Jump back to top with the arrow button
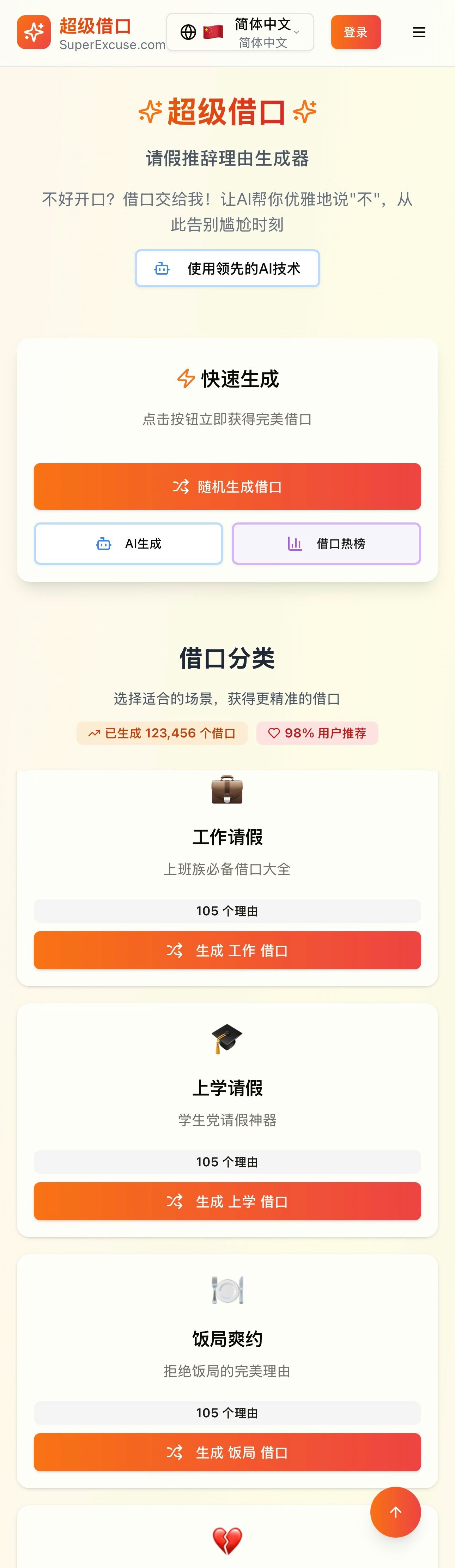 click(395, 1512)
